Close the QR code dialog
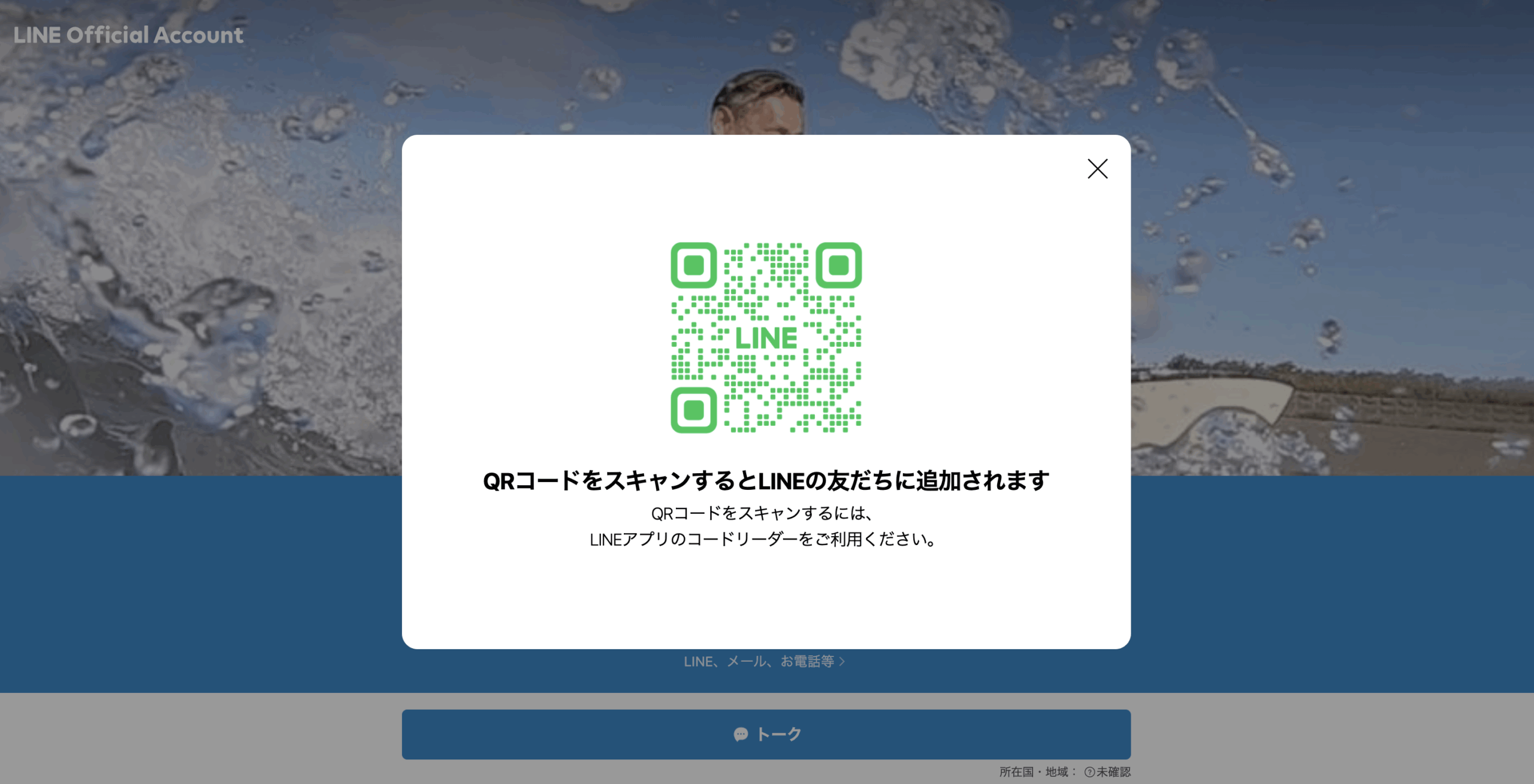 click(1097, 169)
